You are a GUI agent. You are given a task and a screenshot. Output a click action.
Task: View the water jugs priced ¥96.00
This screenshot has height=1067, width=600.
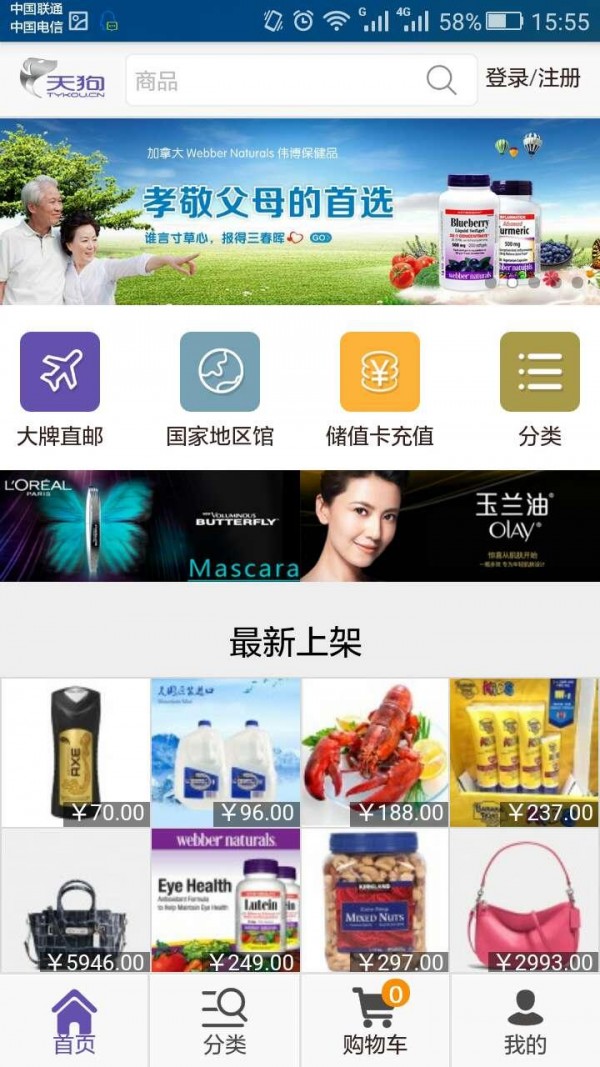(225, 752)
